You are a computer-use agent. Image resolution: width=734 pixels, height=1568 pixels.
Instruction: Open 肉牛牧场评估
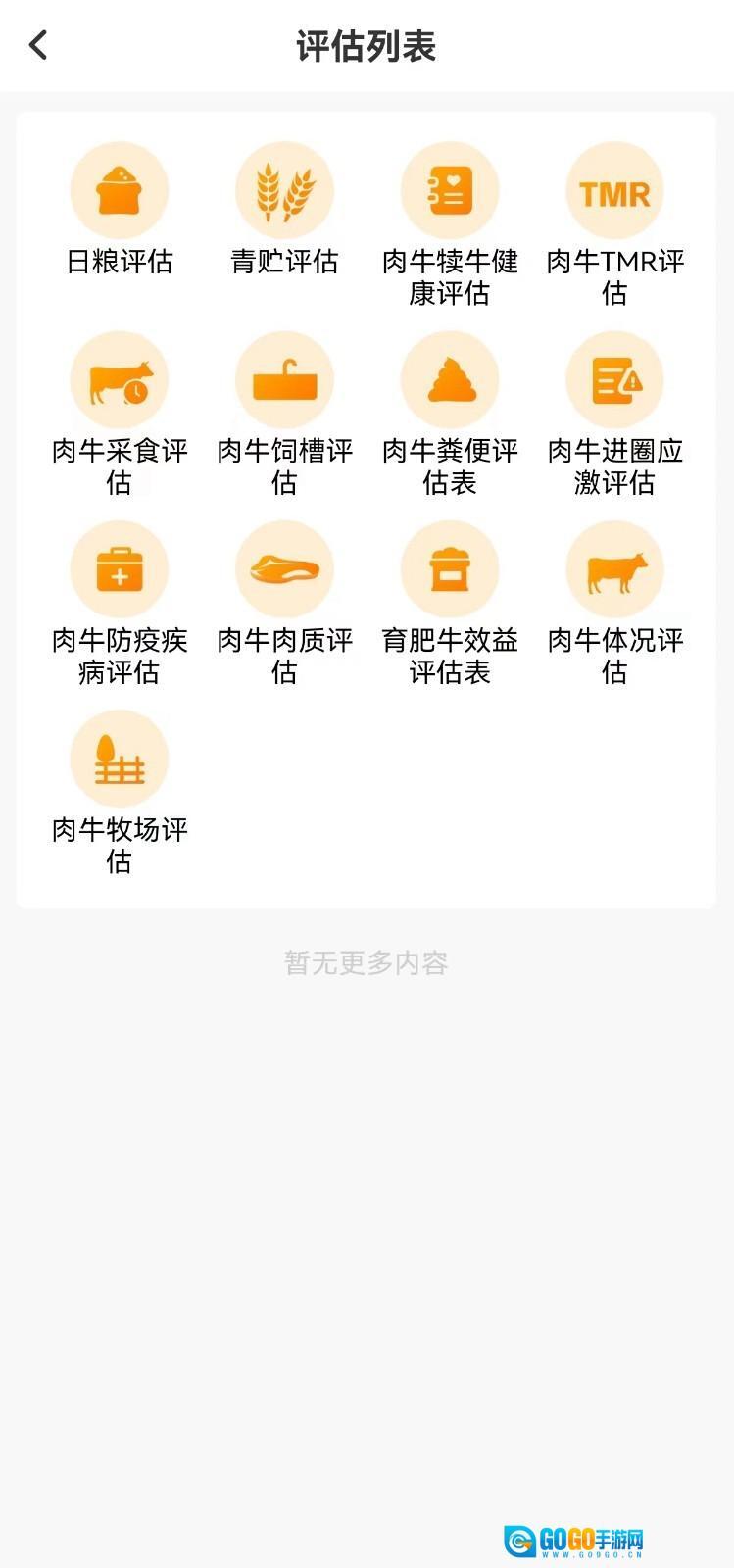(x=120, y=759)
